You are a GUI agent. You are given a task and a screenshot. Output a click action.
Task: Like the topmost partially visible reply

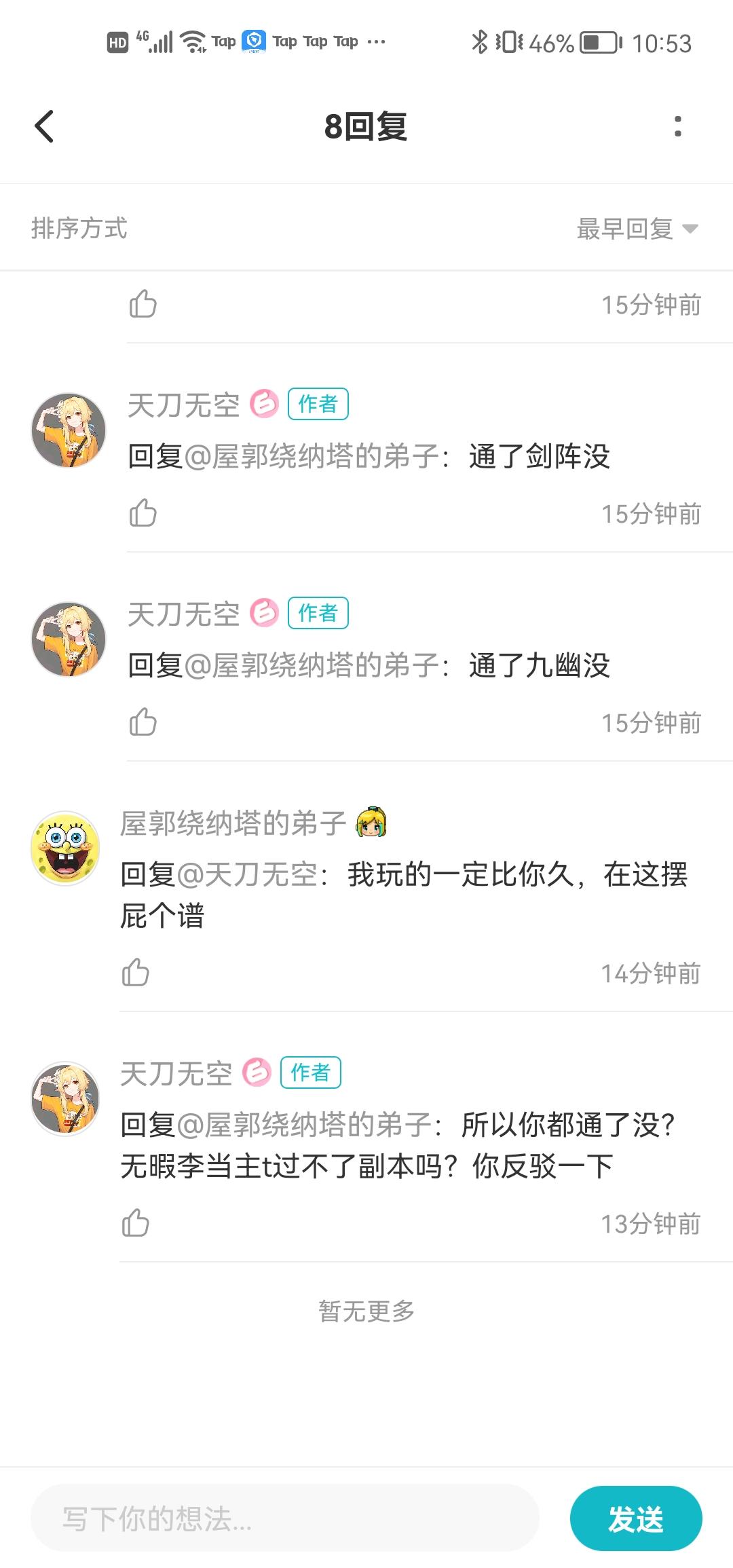[143, 304]
